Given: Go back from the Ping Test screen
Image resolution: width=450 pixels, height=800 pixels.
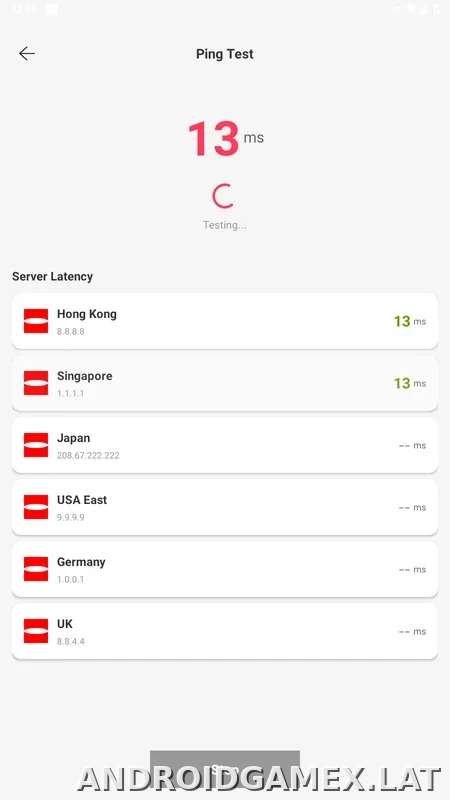Looking at the screenshot, I should click(27, 54).
